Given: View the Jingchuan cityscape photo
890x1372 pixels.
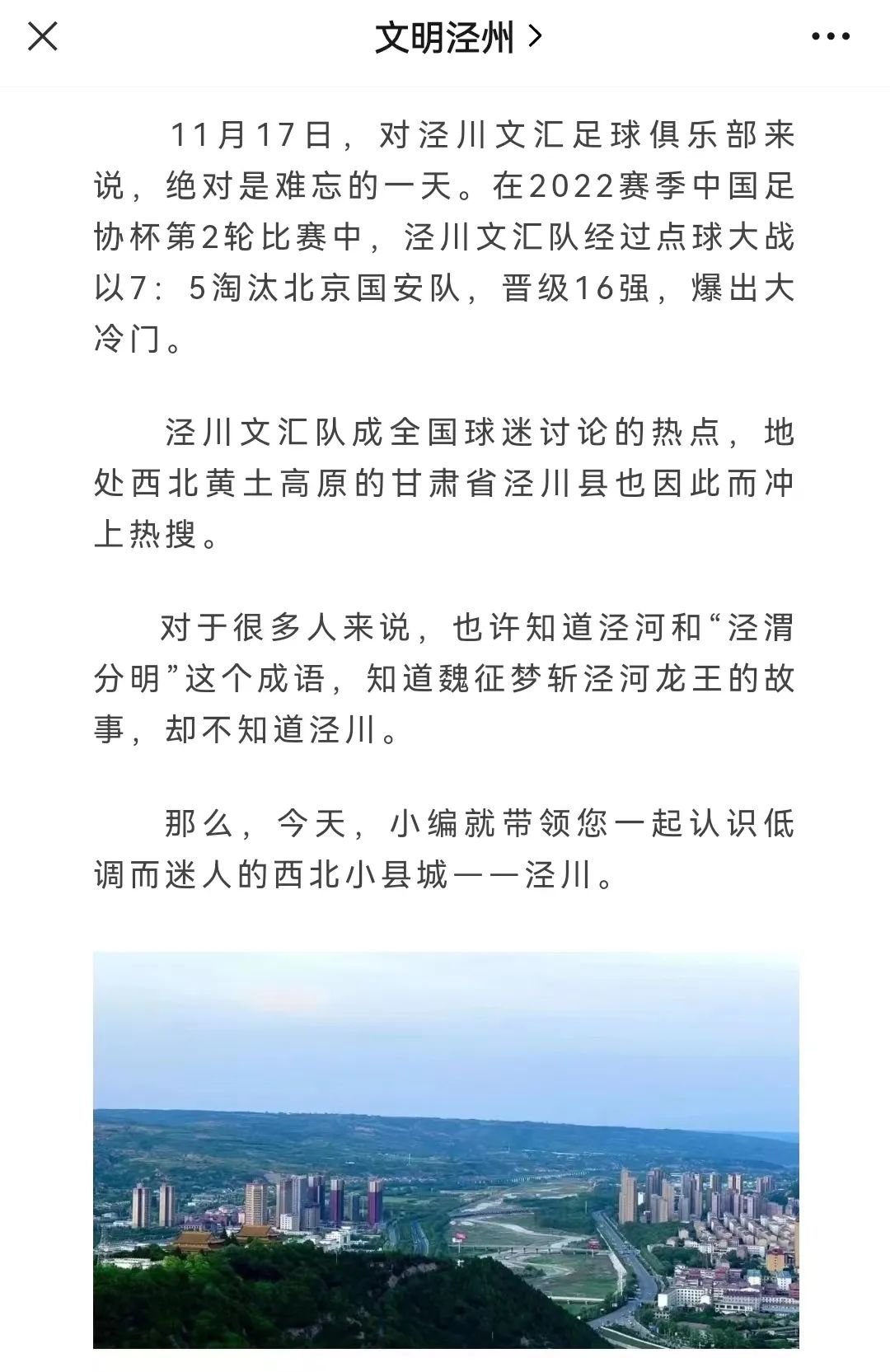Looking at the screenshot, I should pos(446,1150).
